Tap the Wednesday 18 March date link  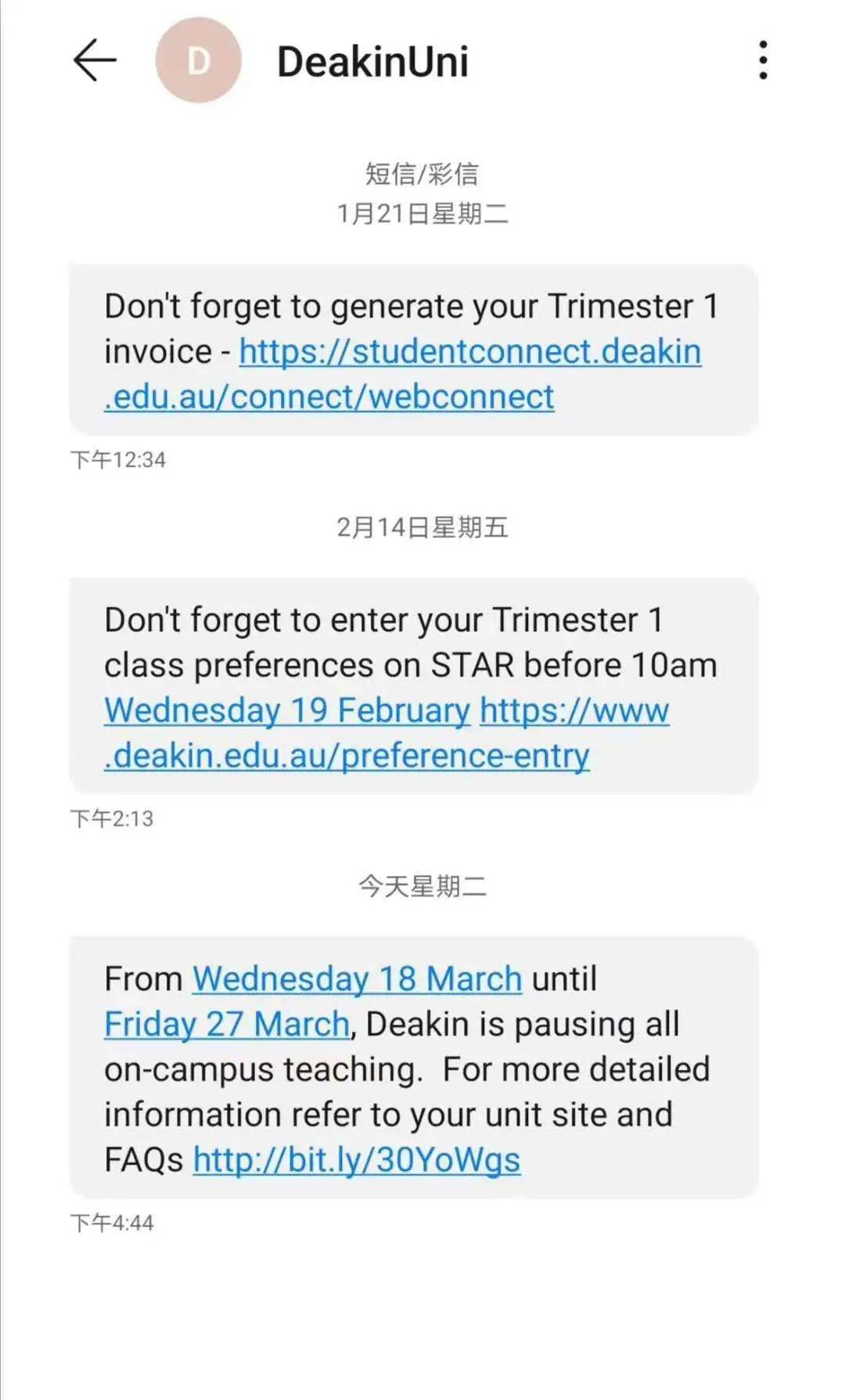[357, 979]
